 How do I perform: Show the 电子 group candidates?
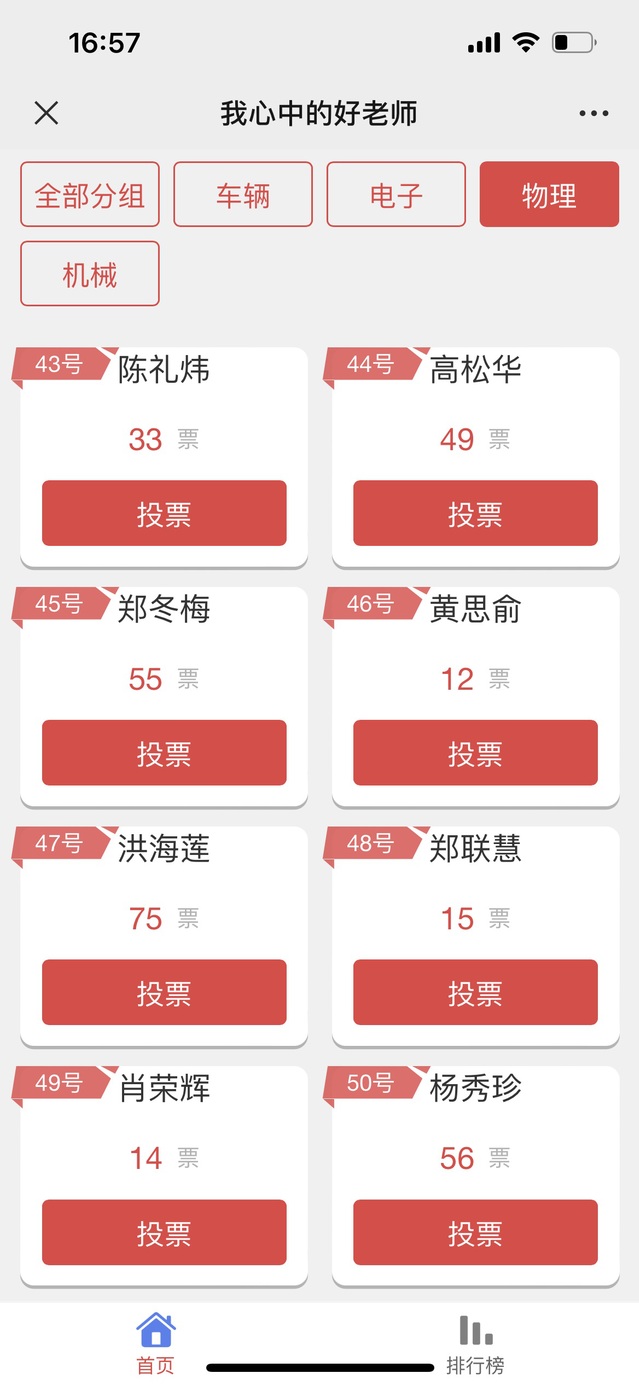pyautogui.click(x=396, y=194)
